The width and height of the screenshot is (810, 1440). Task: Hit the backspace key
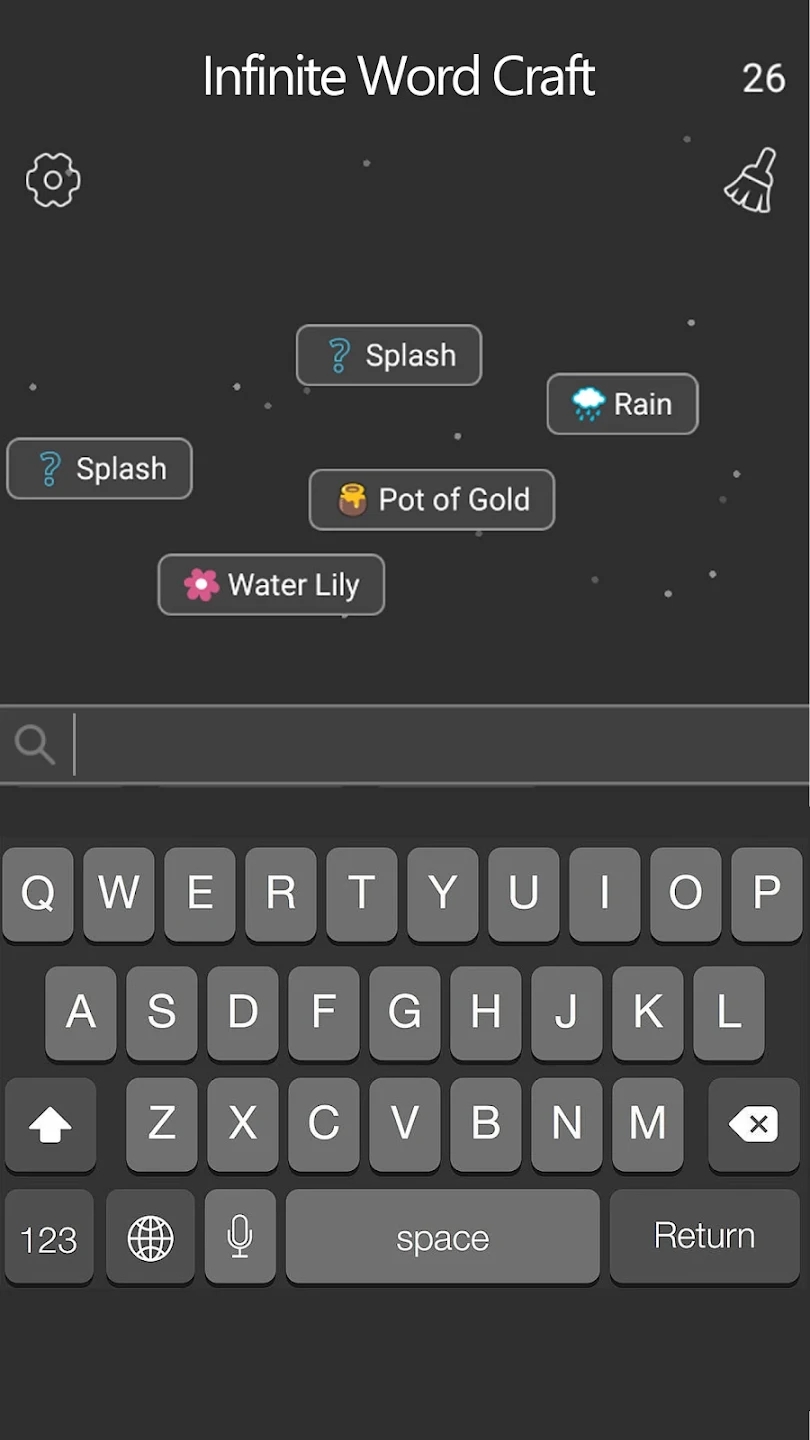tap(754, 1125)
